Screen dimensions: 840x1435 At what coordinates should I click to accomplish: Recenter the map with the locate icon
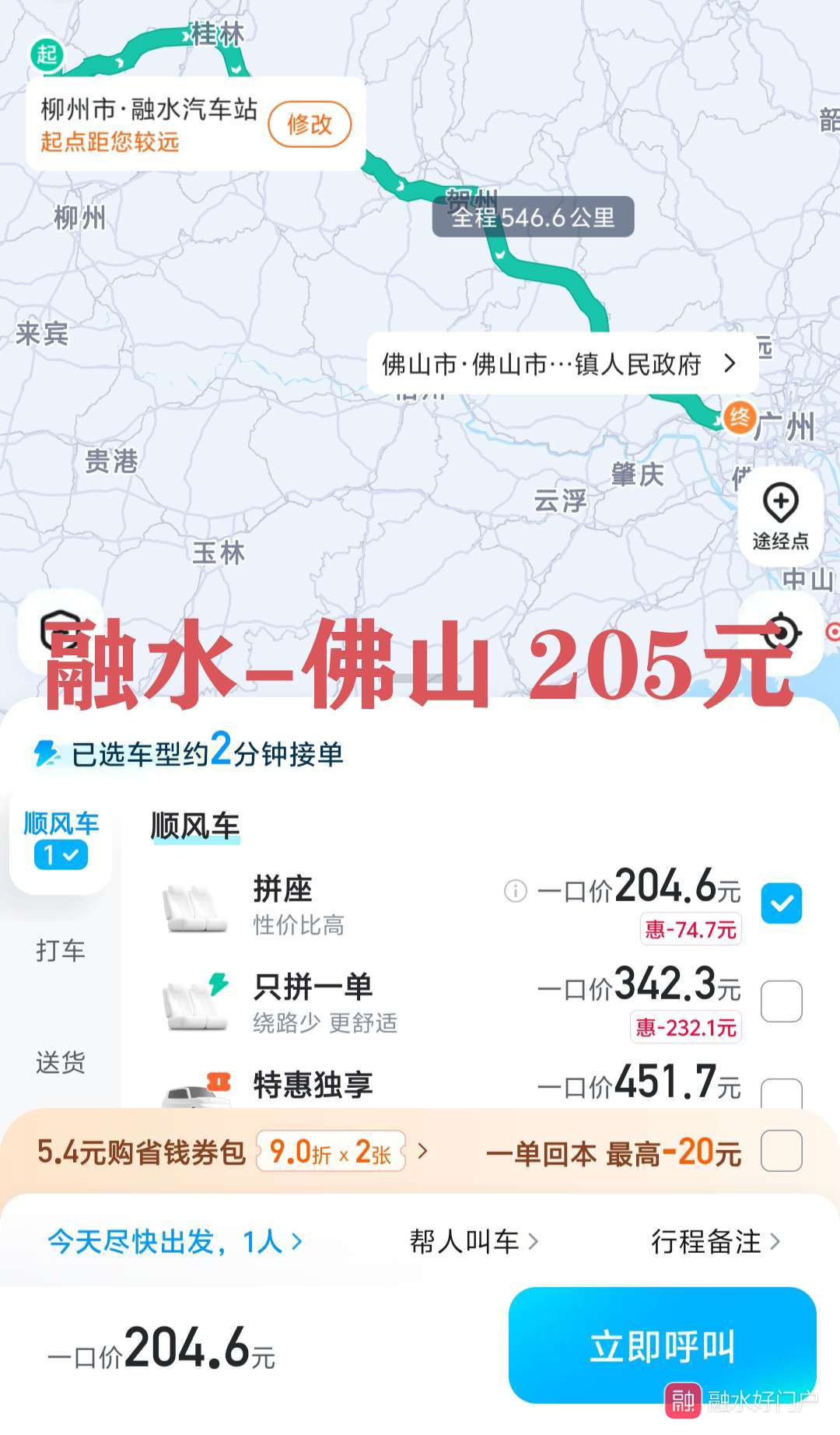(x=781, y=631)
